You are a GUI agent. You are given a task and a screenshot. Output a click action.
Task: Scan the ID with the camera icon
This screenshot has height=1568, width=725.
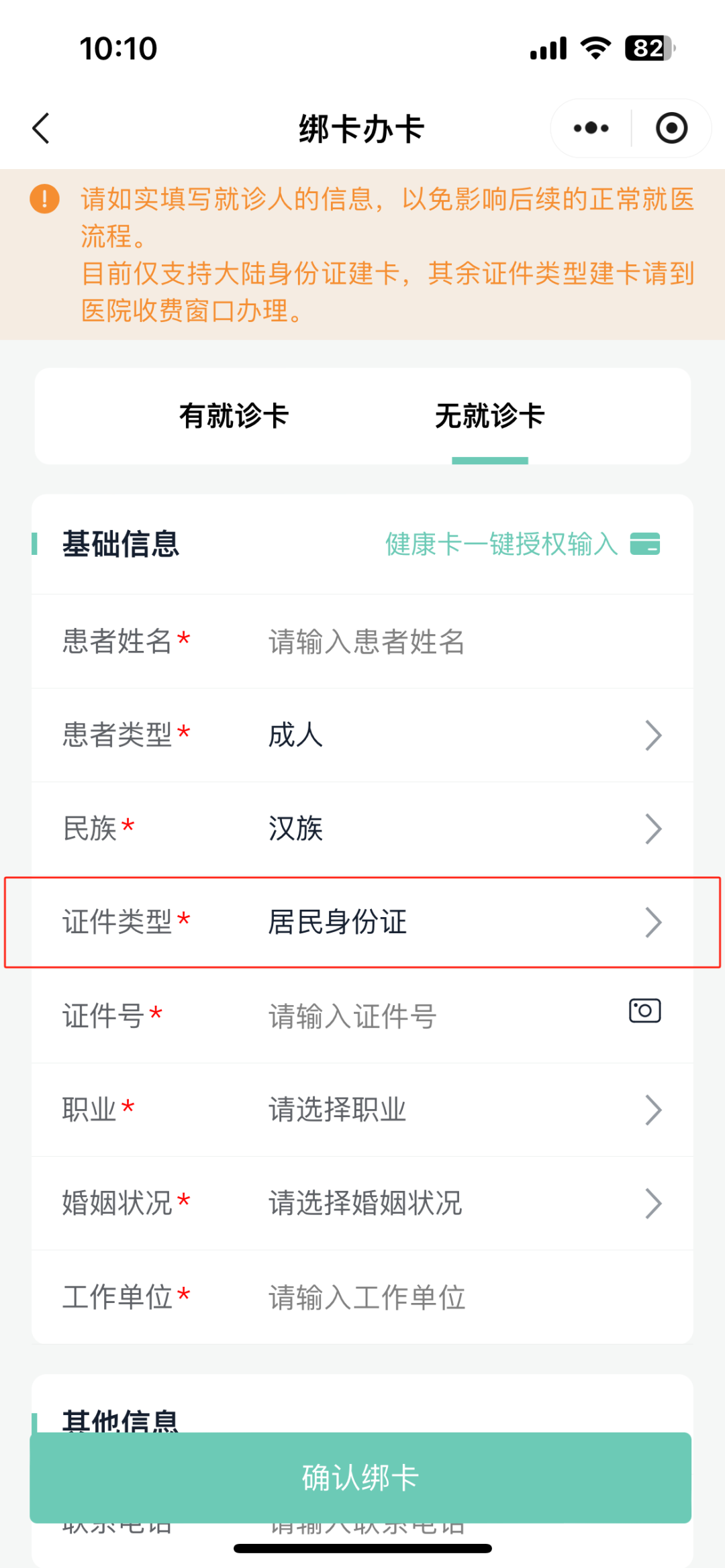pos(644,1010)
